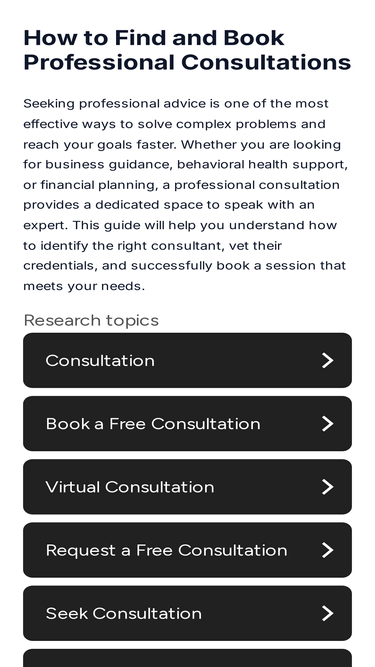Go to the Seek Consultation topic
The width and height of the screenshot is (375, 667).
point(187,613)
